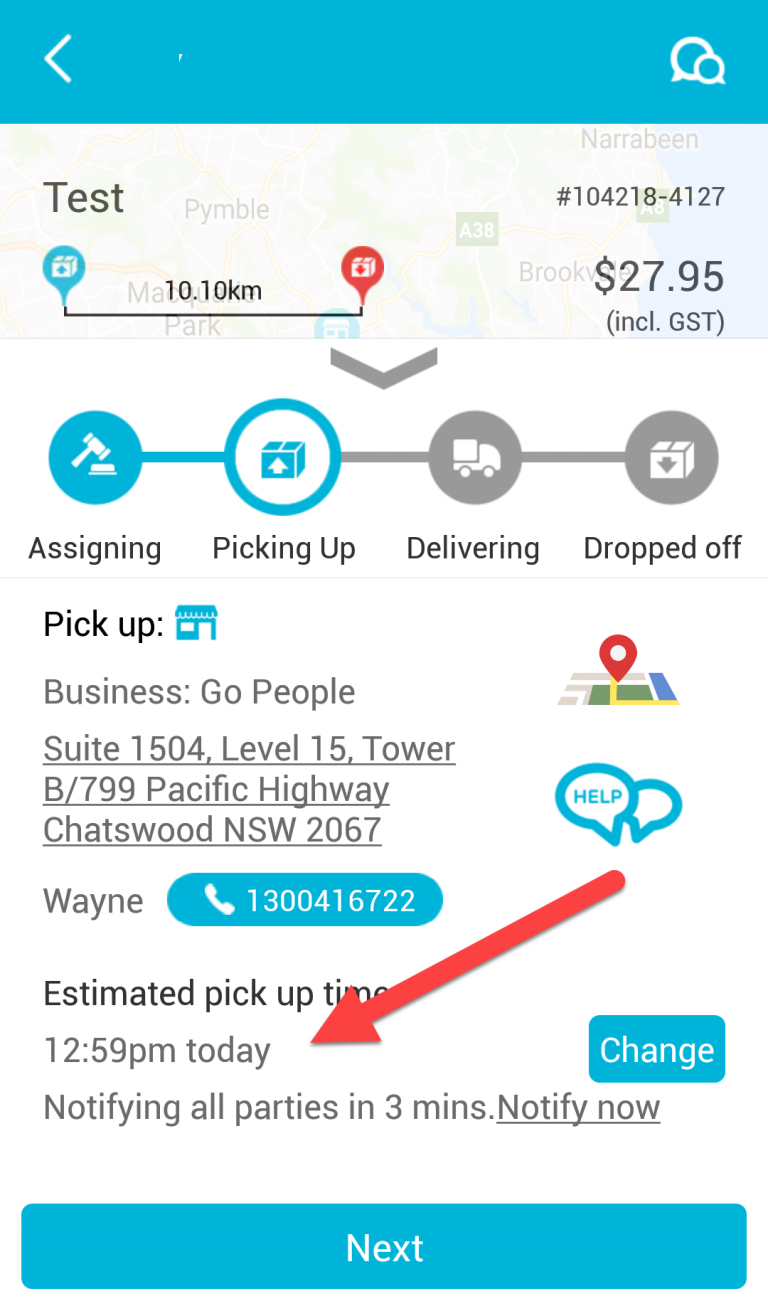Tap the back arrow
The image size is (768, 1311).
tap(57, 59)
